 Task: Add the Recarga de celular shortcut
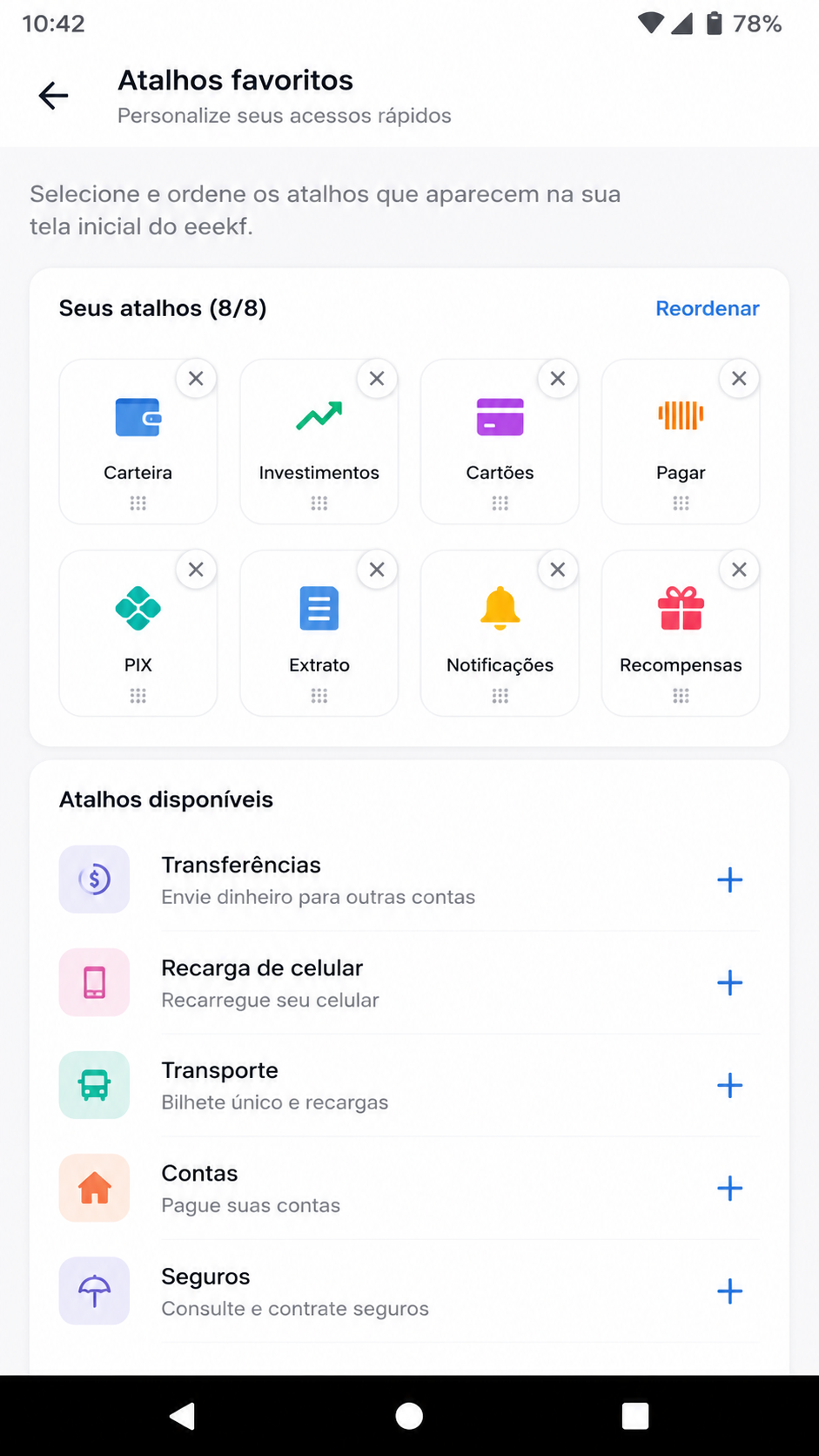[x=729, y=982]
